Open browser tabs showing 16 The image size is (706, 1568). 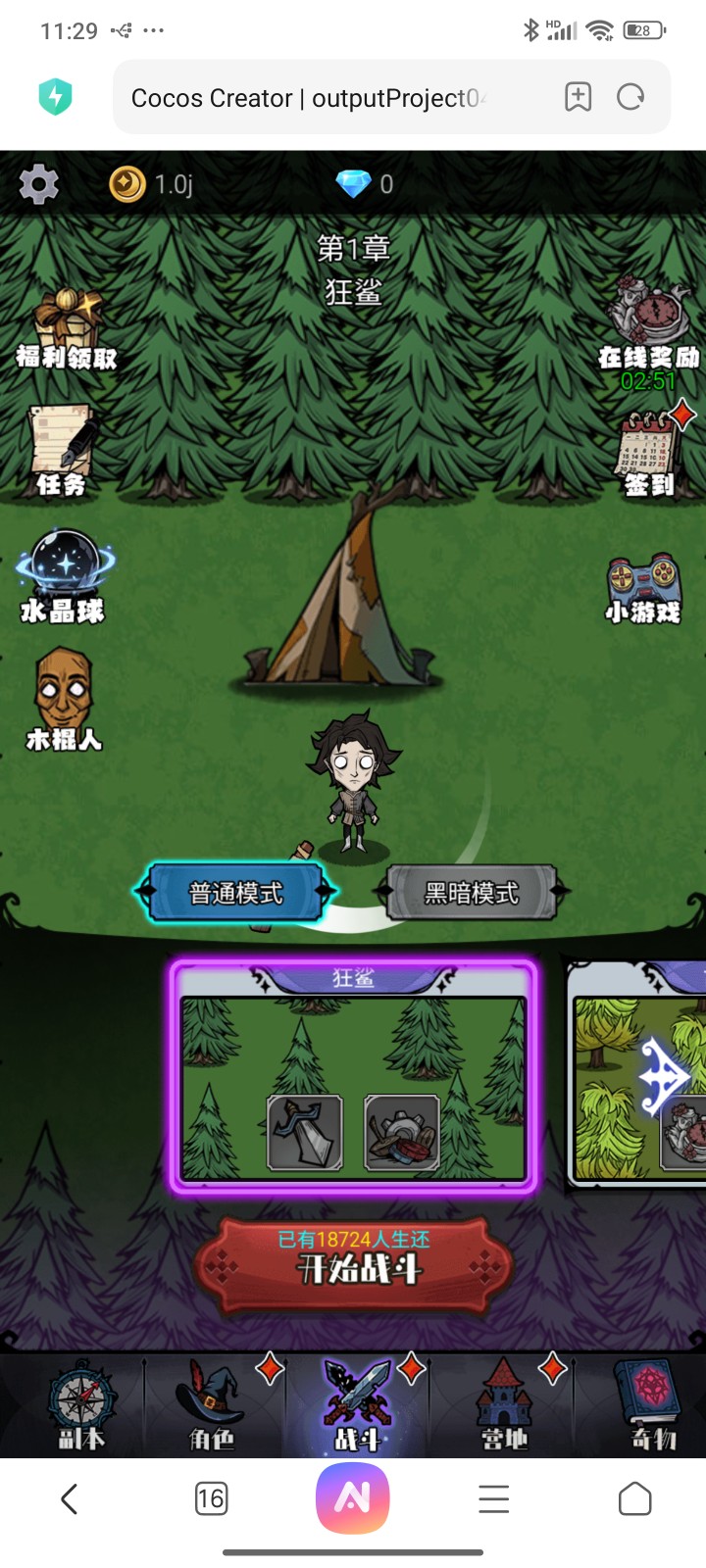211,1498
